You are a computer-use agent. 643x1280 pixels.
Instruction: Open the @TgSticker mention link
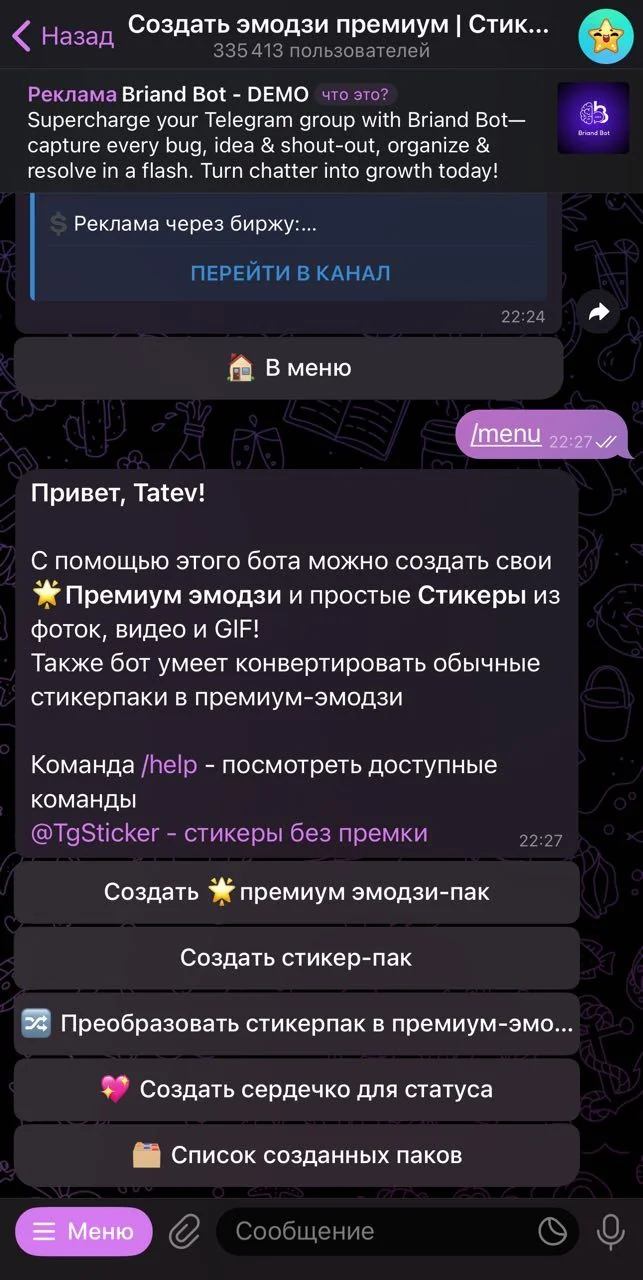94,833
